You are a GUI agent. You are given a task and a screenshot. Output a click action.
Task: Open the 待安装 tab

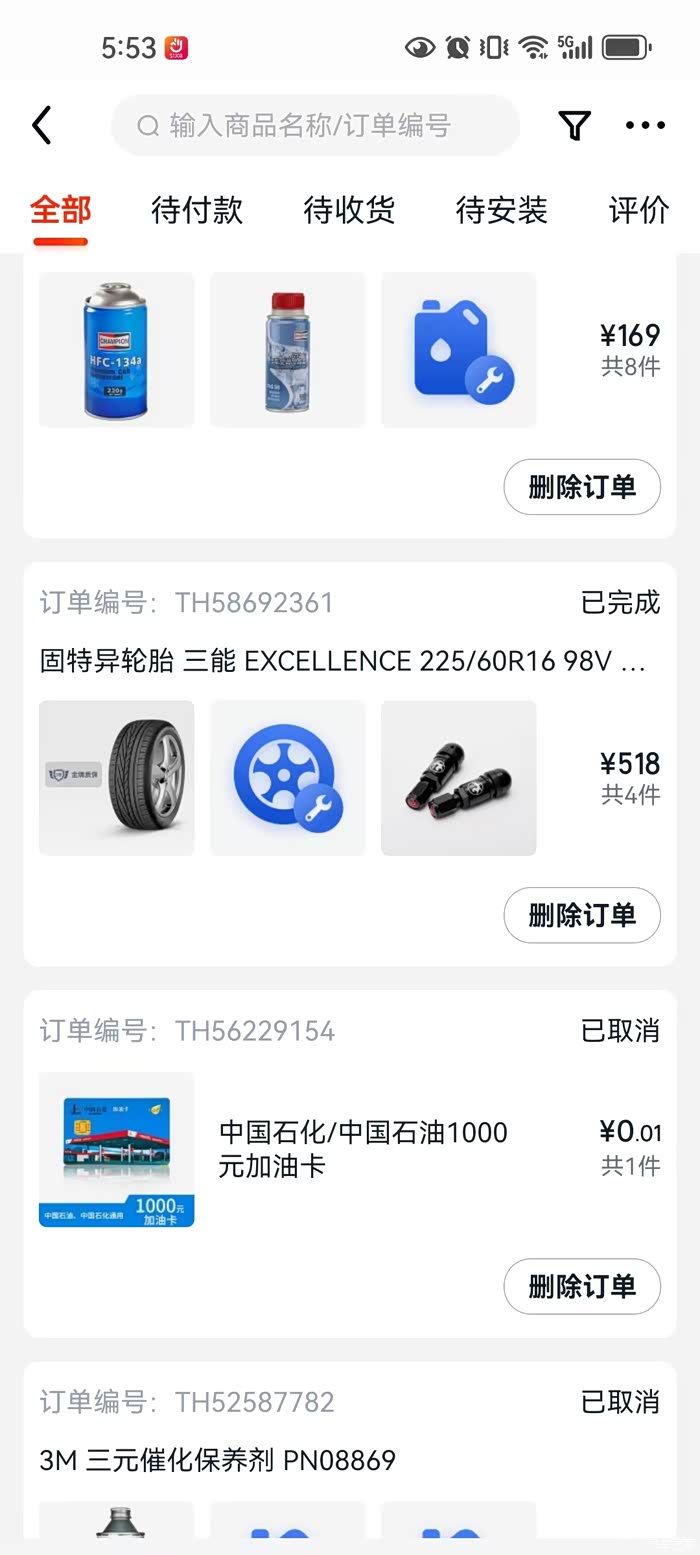pyautogui.click(x=501, y=211)
